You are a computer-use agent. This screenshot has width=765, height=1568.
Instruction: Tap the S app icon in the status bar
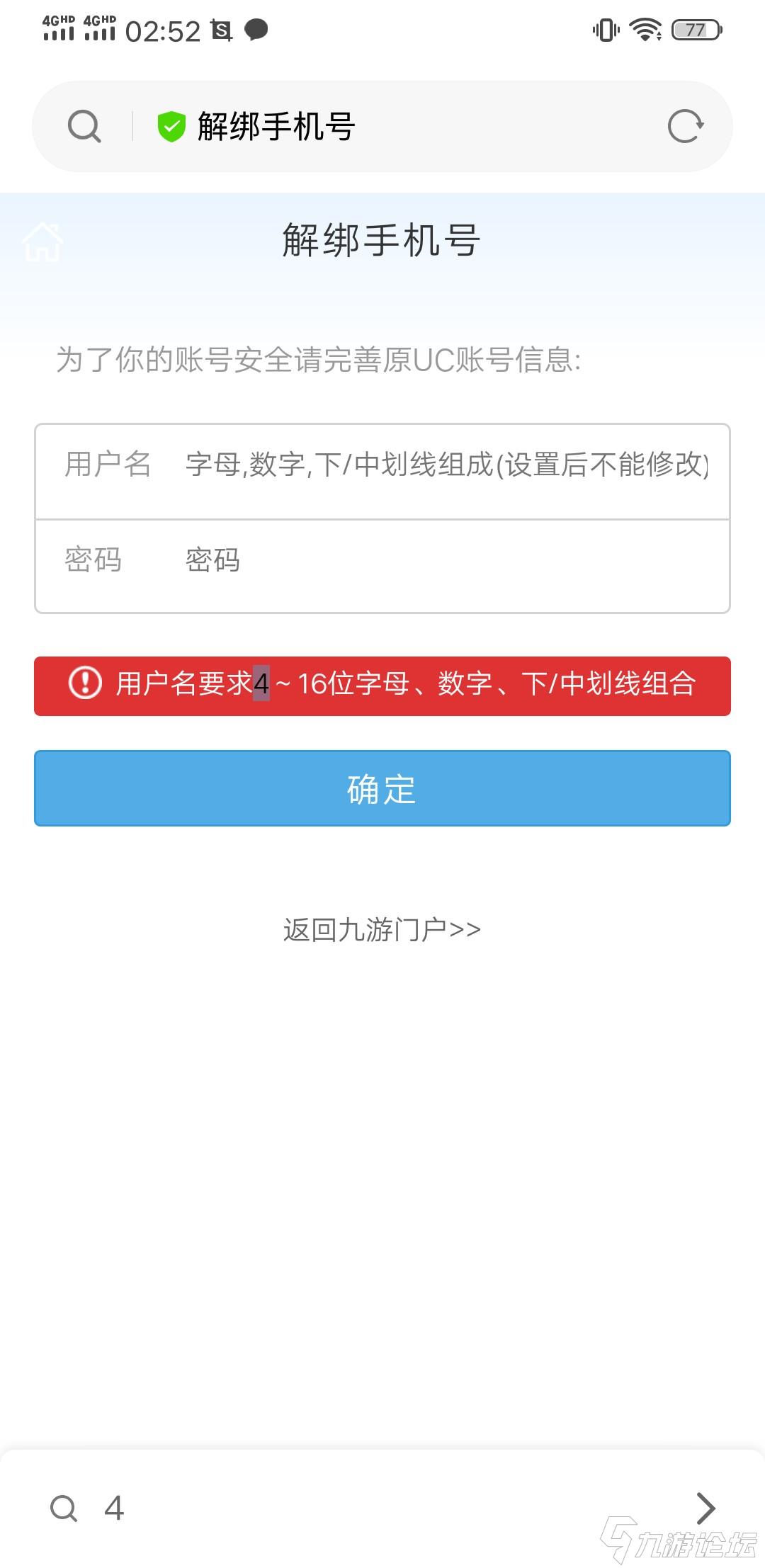click(220, 31)
